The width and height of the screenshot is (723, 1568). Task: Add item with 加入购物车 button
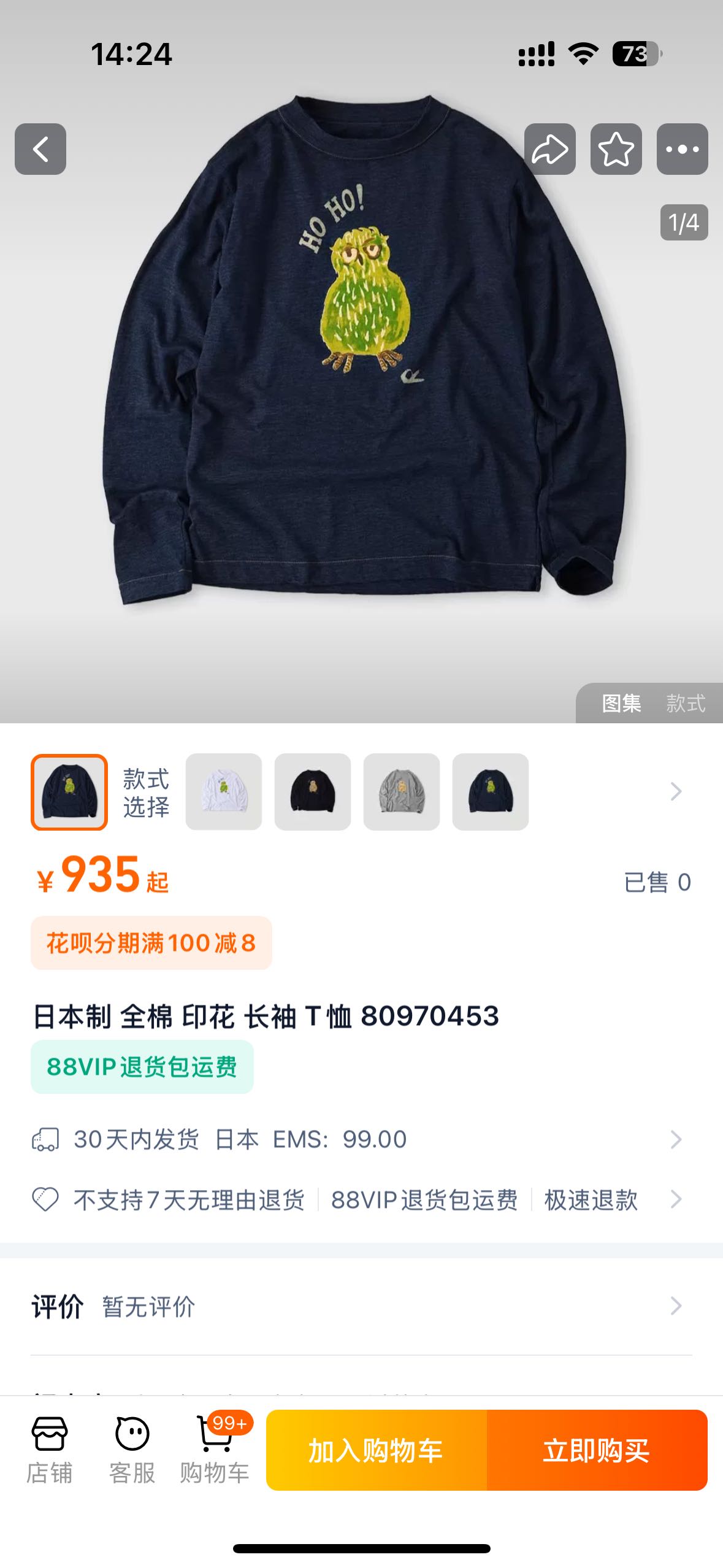point(376,1450)
